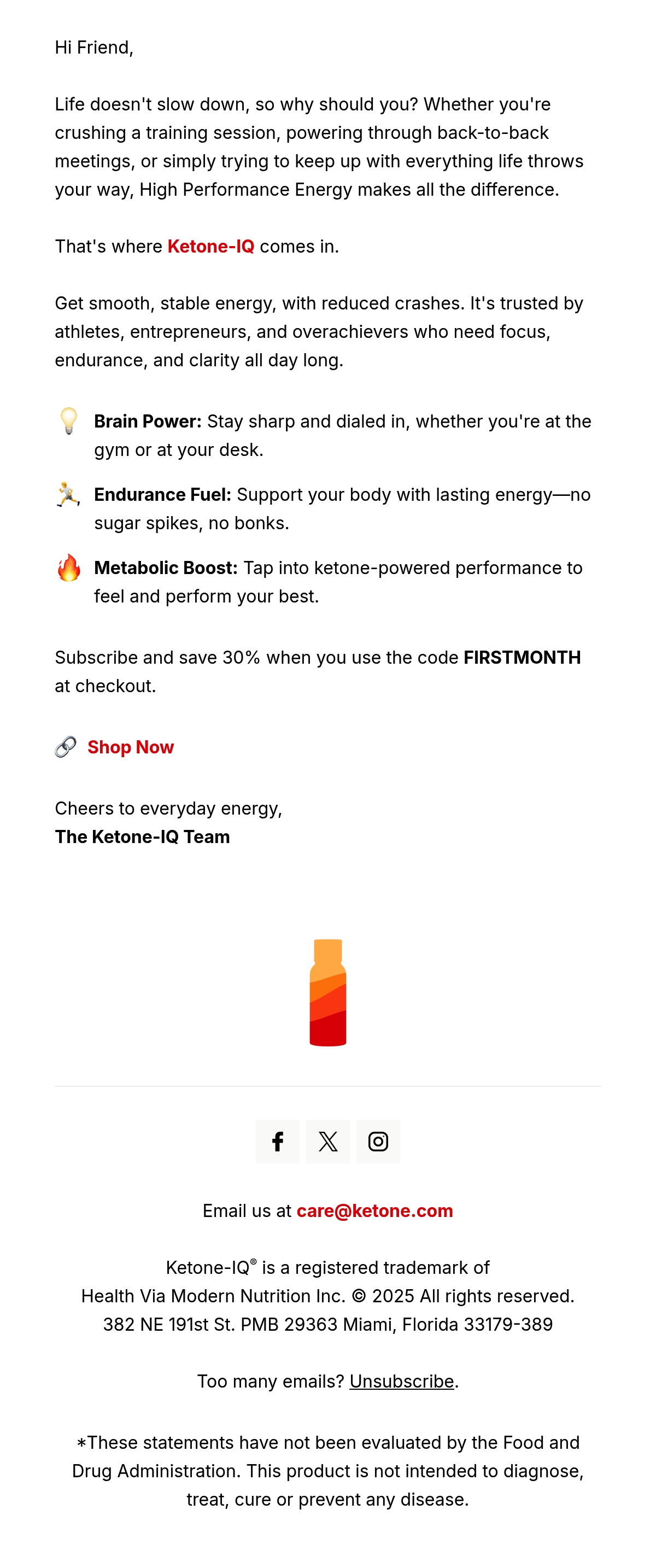Tap the Shop Now link
This screenshot has width=656, height=1568.
[x=130, y=747]
